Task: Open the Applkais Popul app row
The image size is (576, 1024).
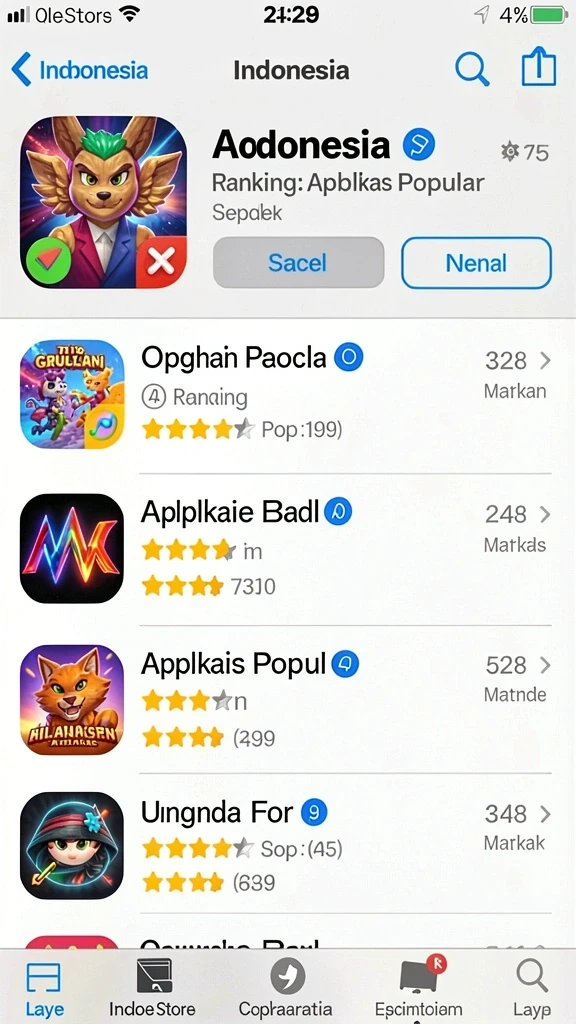Action: pyautogui.click(x=288, y=699)
